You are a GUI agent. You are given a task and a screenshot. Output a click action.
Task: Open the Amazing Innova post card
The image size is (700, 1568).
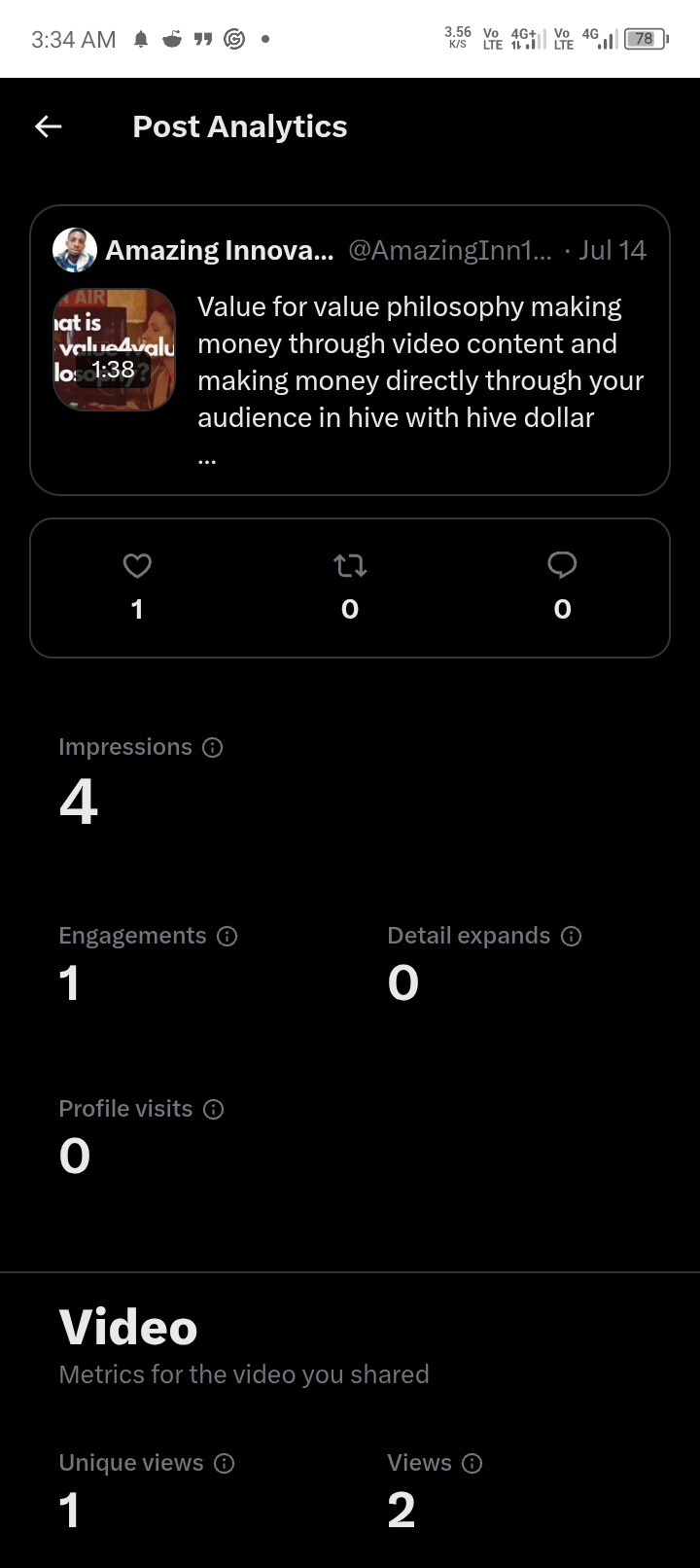(350, 350)
